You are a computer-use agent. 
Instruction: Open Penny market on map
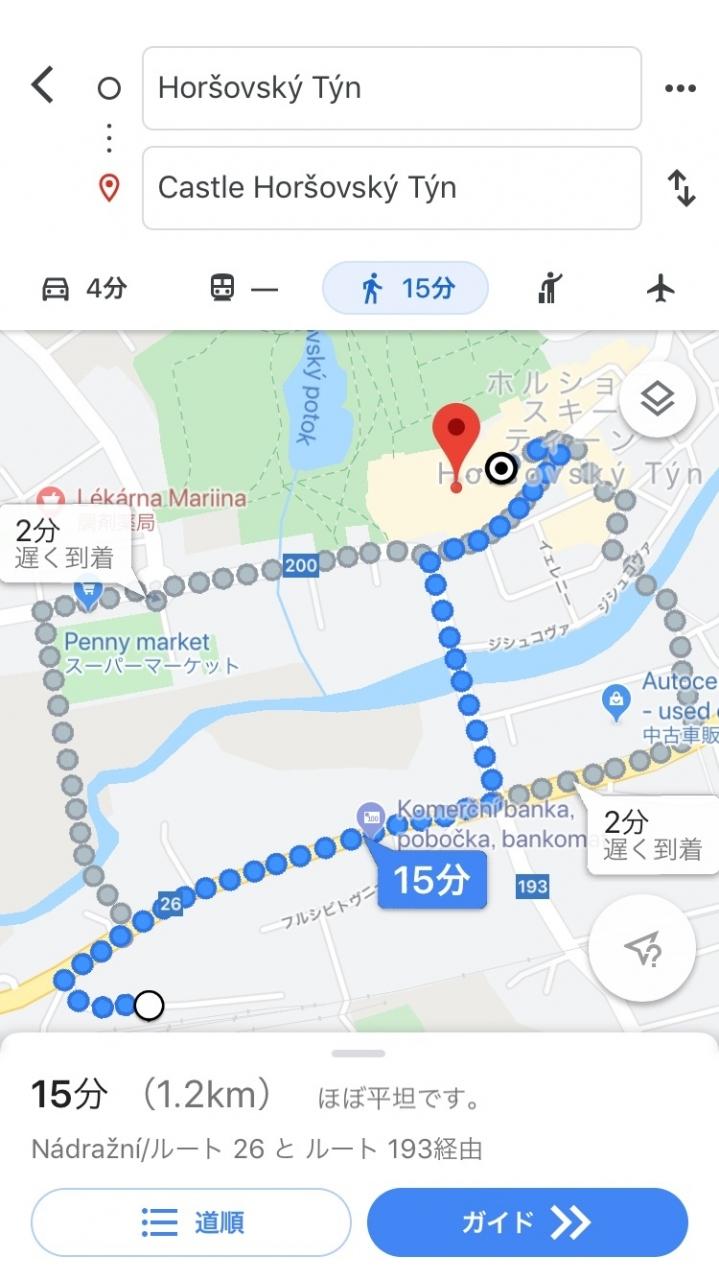click(137, 641)
